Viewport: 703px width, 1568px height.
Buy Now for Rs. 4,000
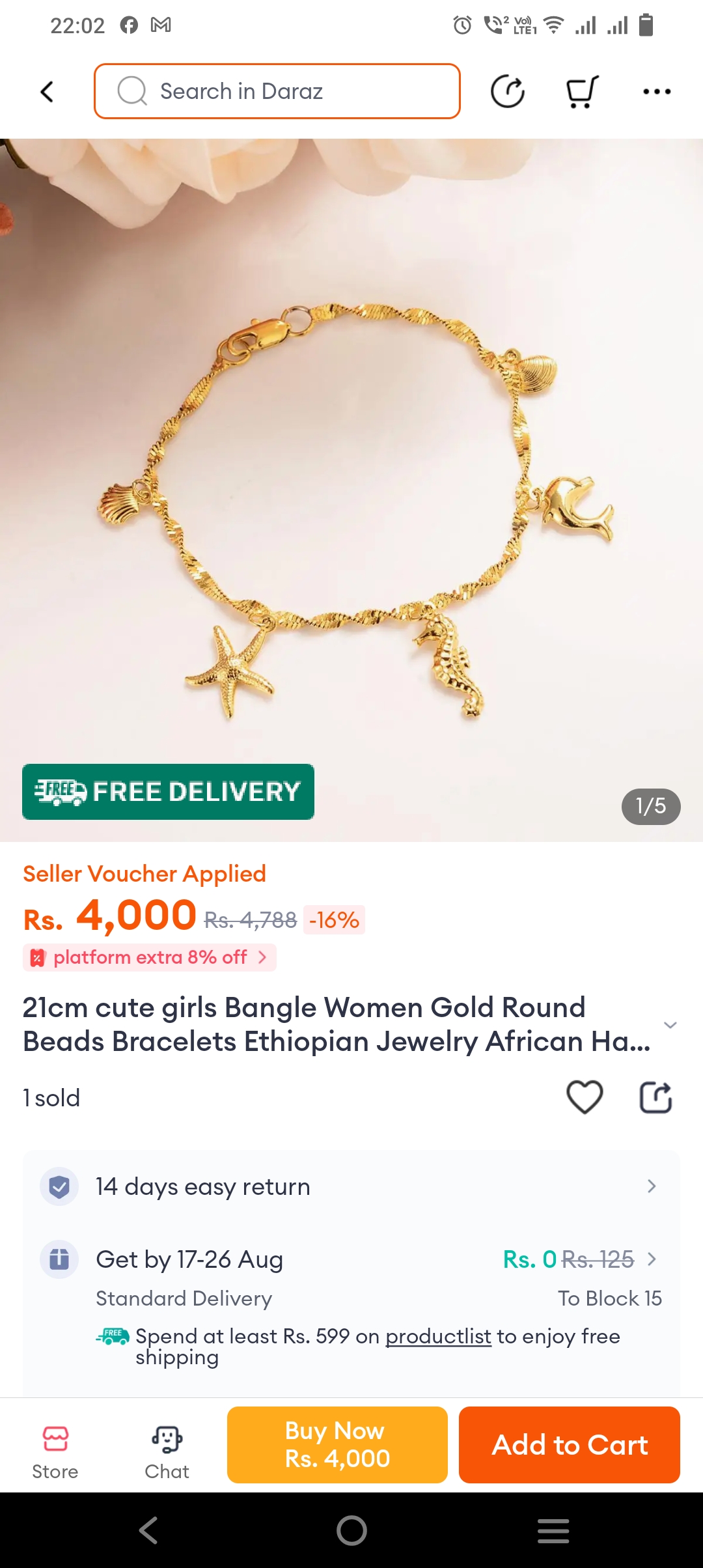tap(337, 1444)
